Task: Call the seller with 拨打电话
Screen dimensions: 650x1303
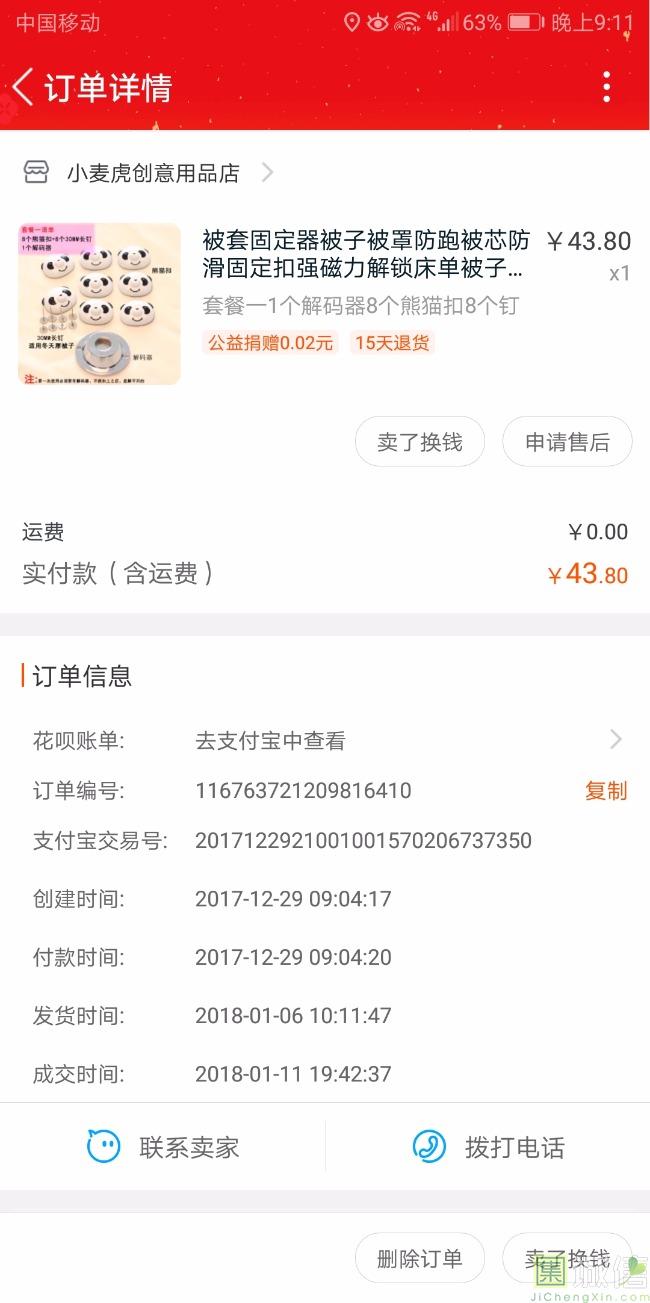Action: coord(488,1147)
